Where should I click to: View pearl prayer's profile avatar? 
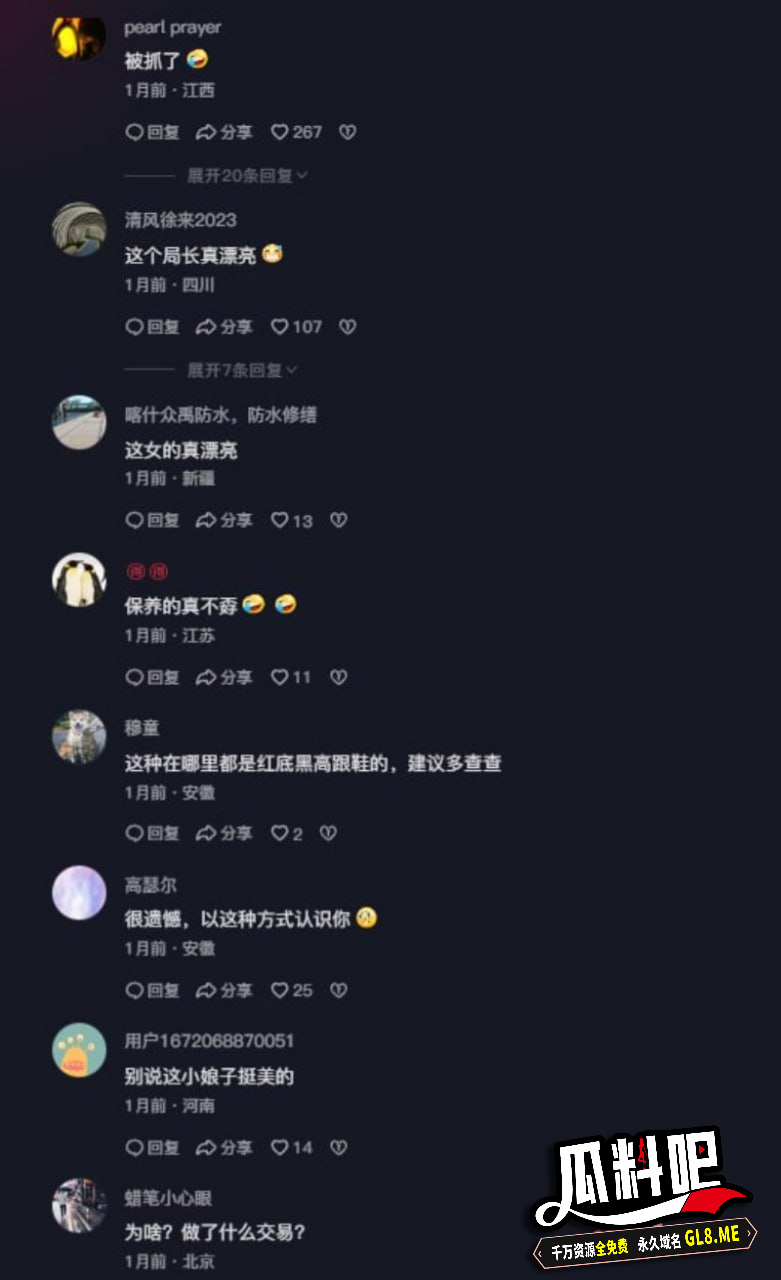[79, 36]
